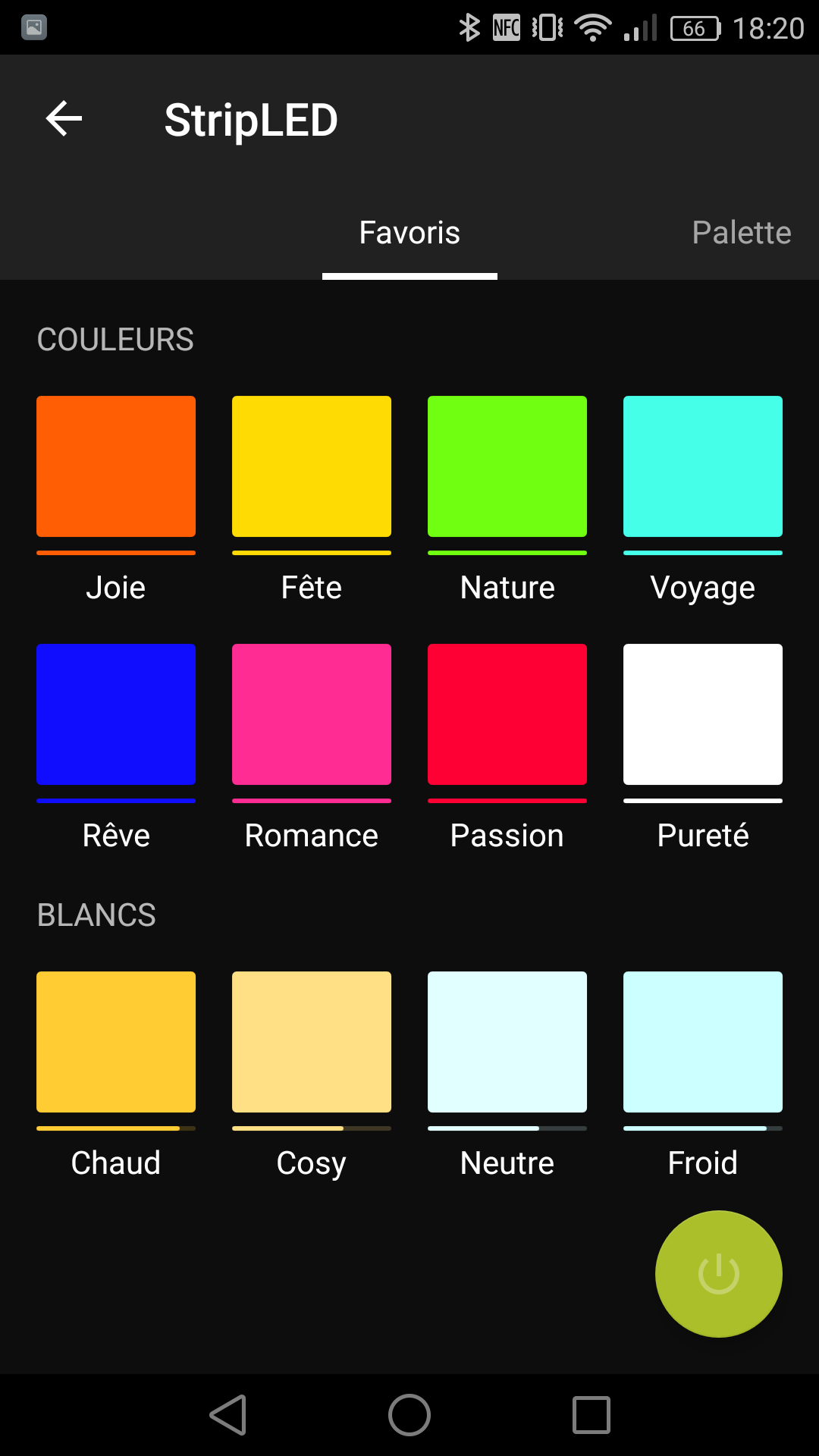Image resolution: width=819 pixels, height=1456 pixels.
Task: Set the blue Rêve color
Action: tap(116, 714)
